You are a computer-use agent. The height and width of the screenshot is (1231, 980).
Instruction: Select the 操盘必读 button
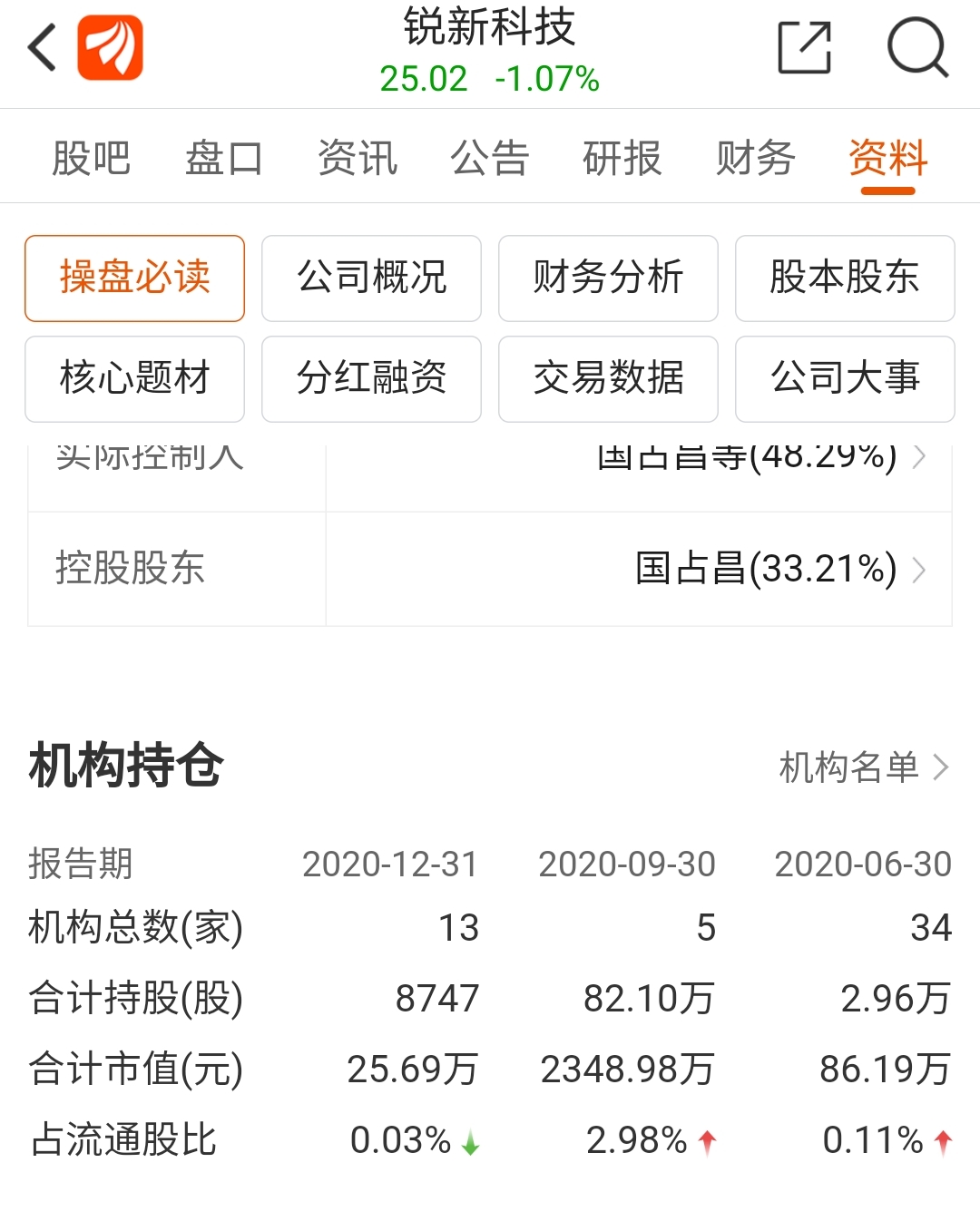[x=134, y=278]
